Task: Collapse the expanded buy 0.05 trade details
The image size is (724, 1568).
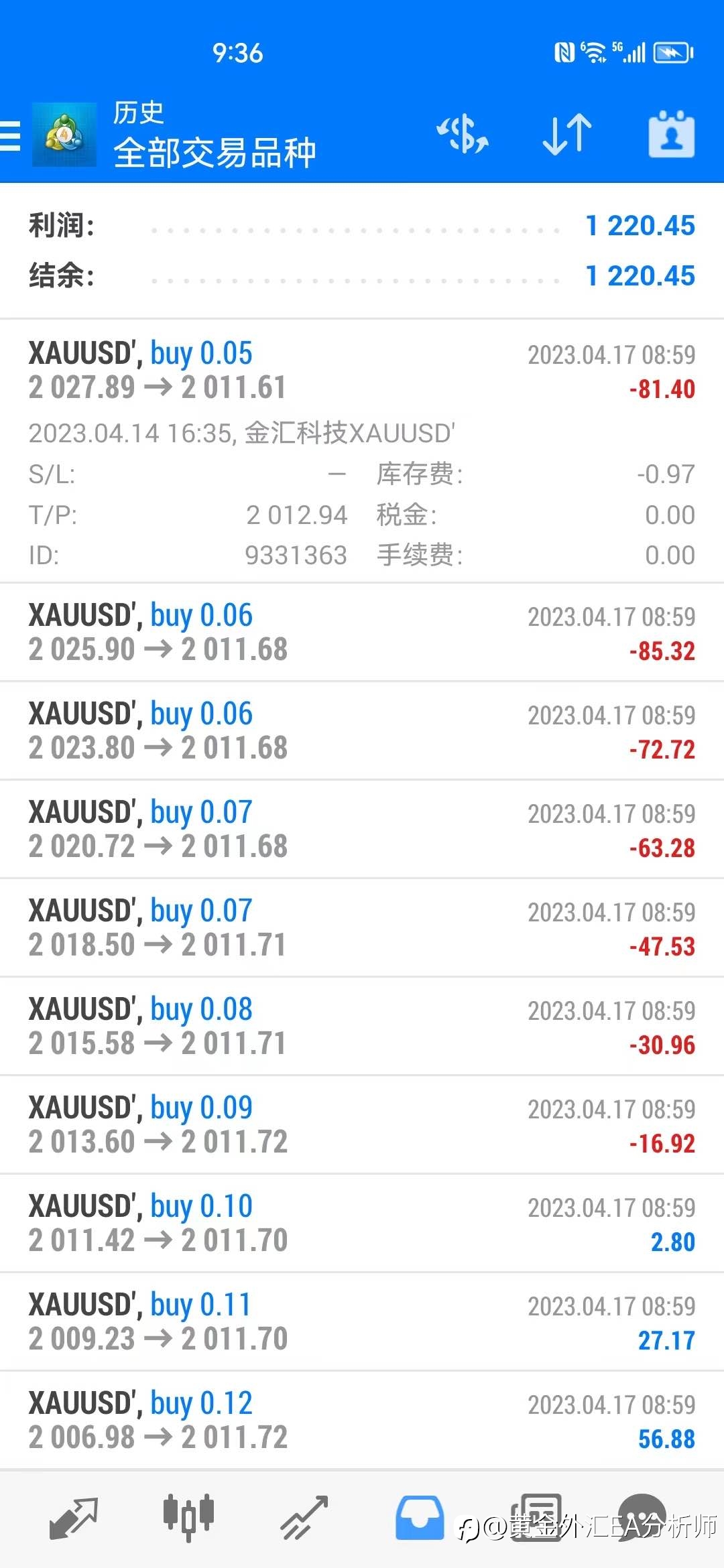Action: coord(362,451)
